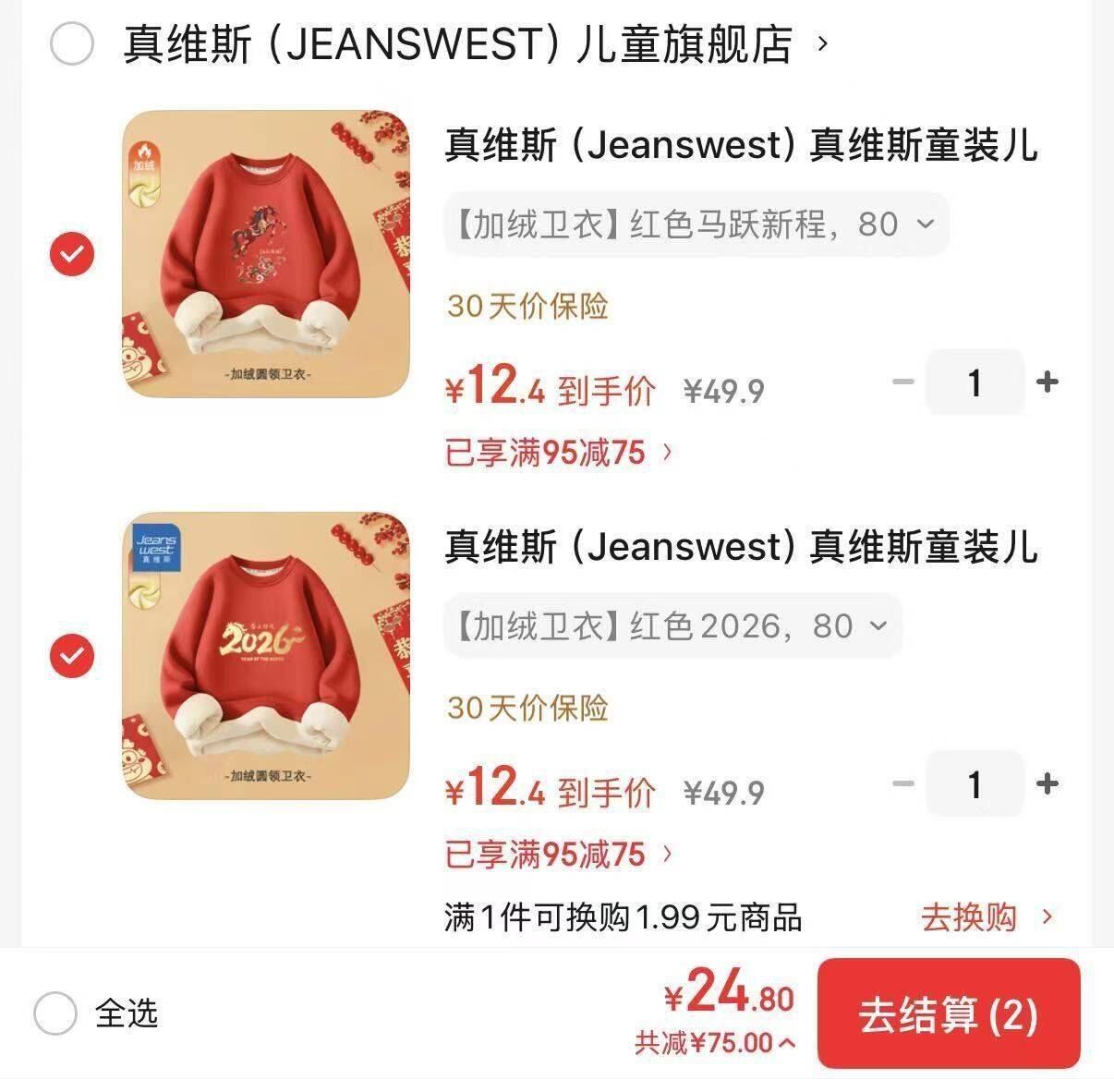Increase quantity of 红色马跃新程 sweatshirt

[1047, 382]
